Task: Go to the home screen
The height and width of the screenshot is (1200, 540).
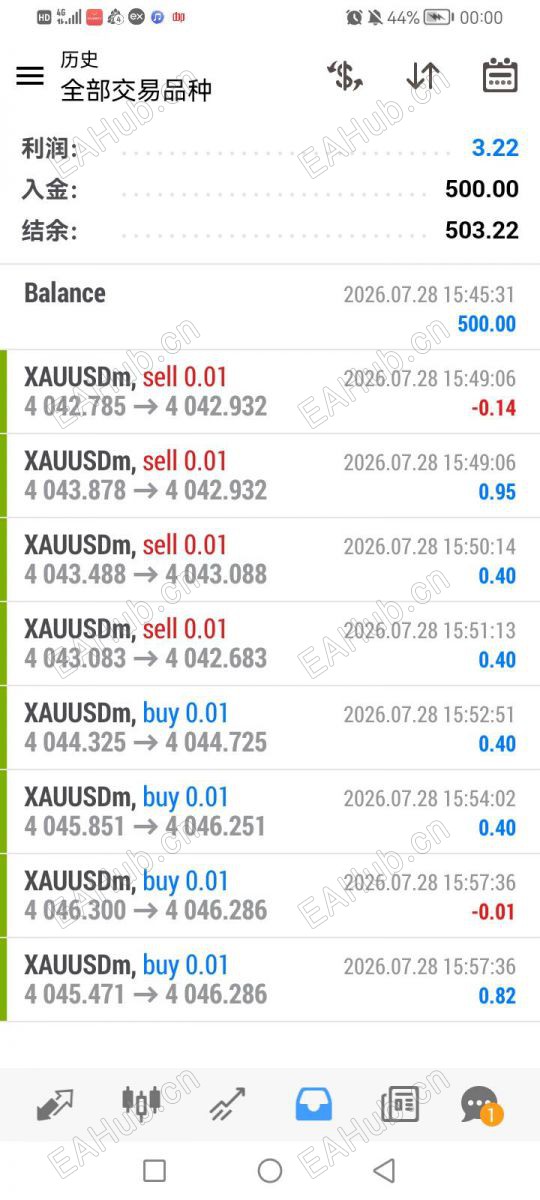Action: point(270,1170)
